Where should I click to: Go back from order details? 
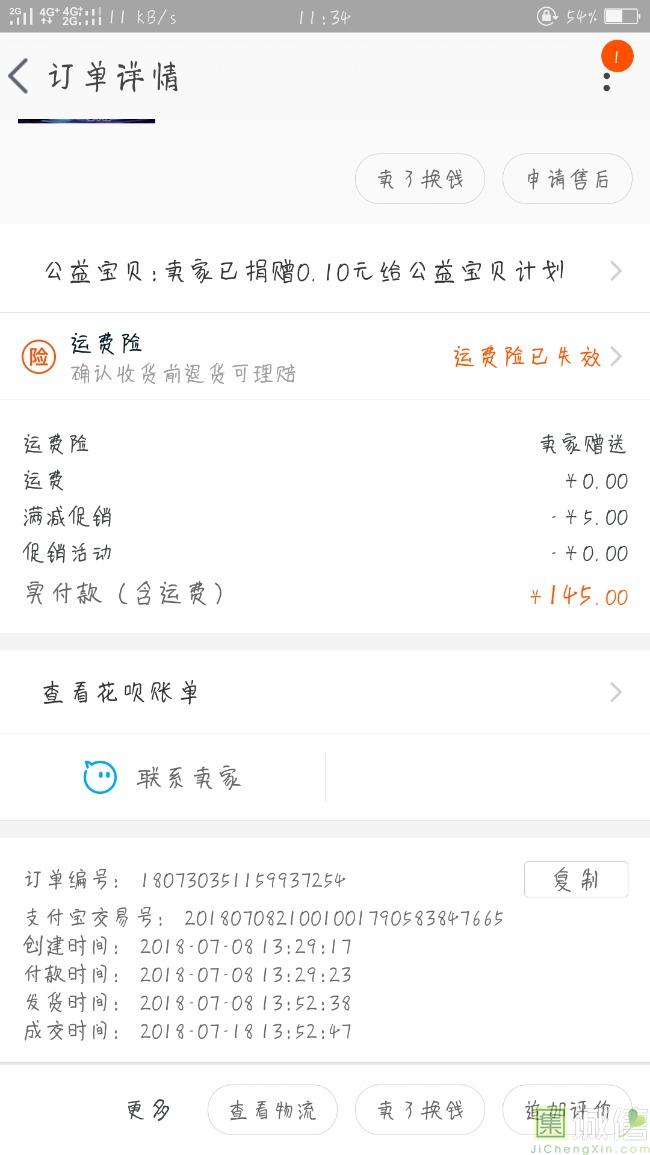(20, 77)
